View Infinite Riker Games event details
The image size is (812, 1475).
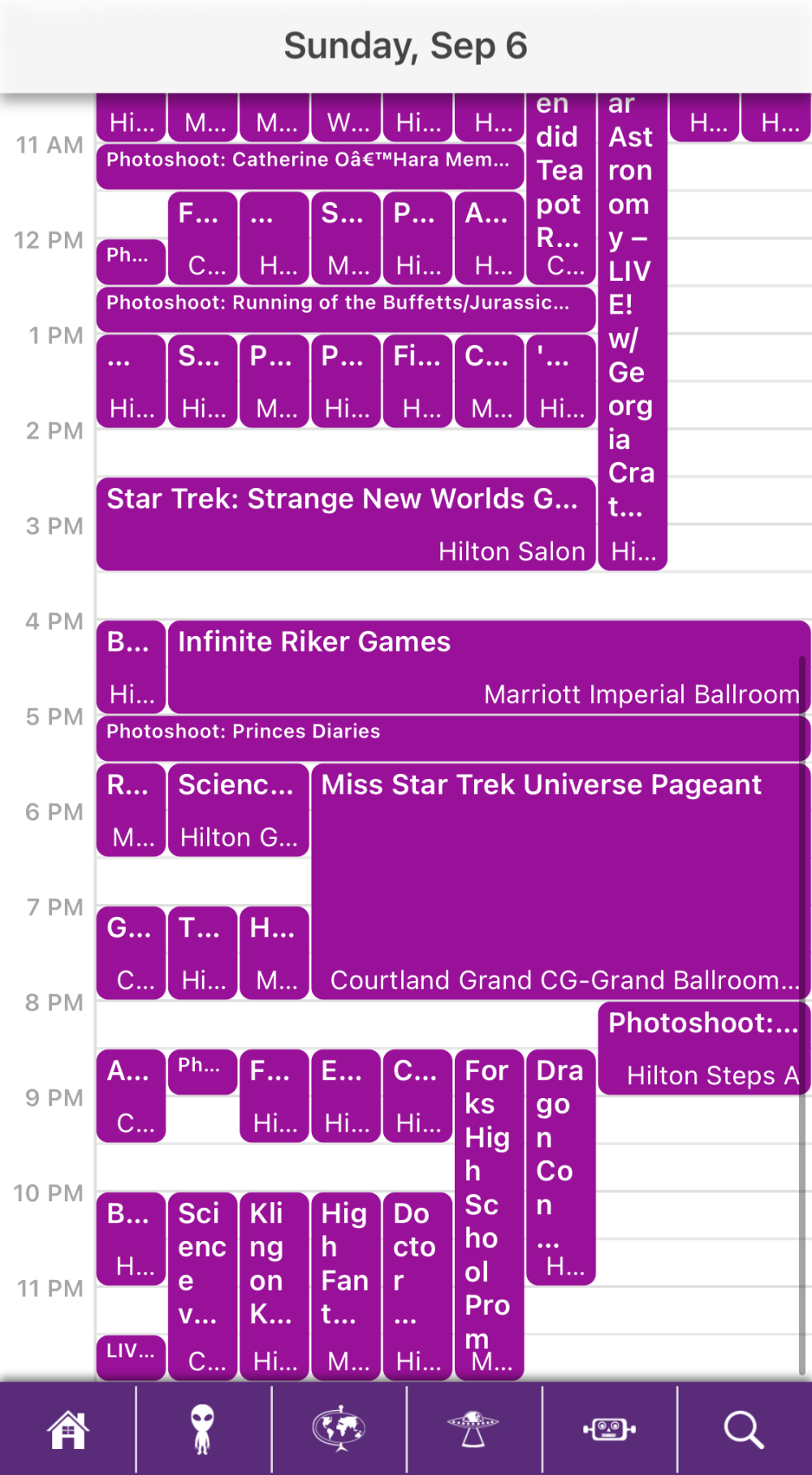pos(489,667)
